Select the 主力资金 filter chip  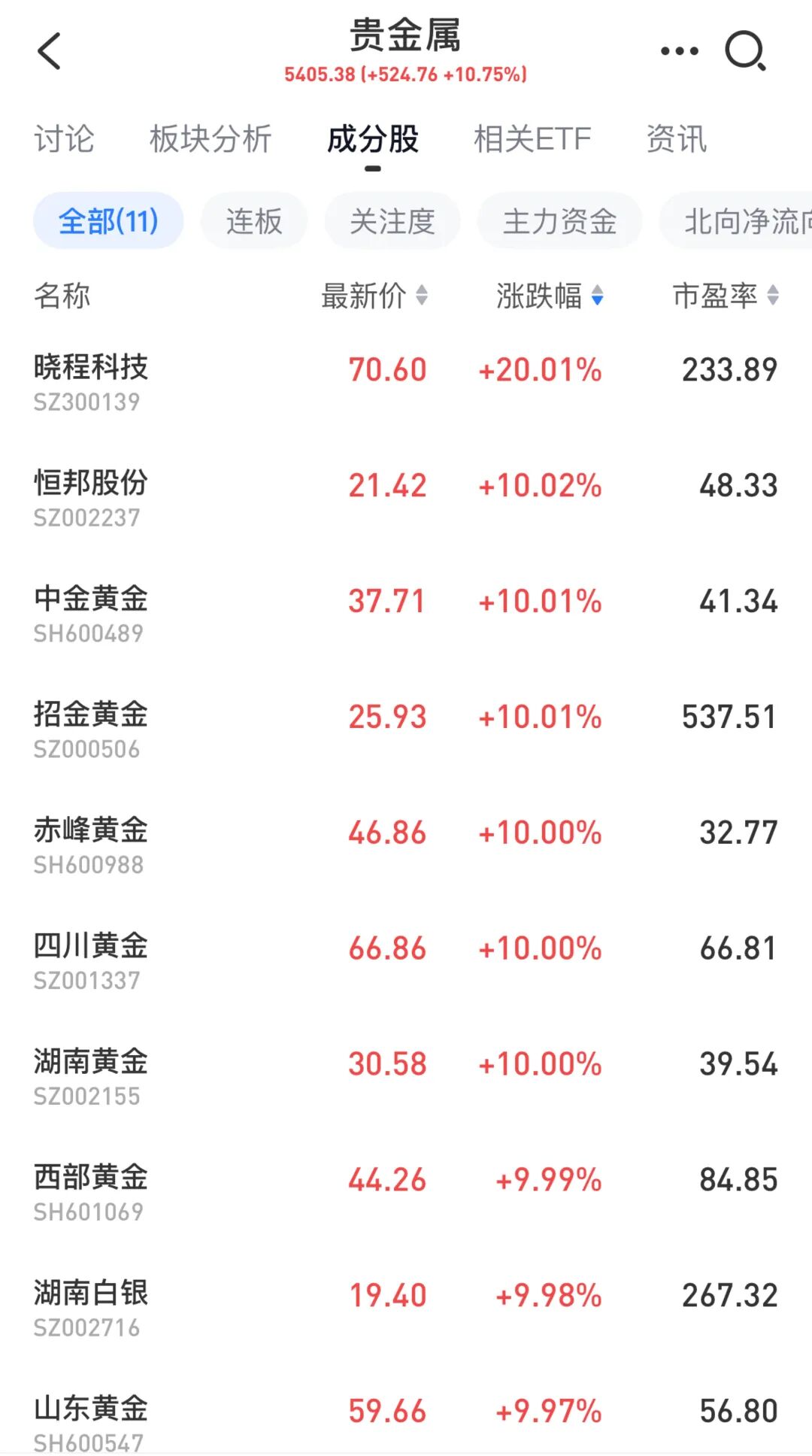pos(559,221)
